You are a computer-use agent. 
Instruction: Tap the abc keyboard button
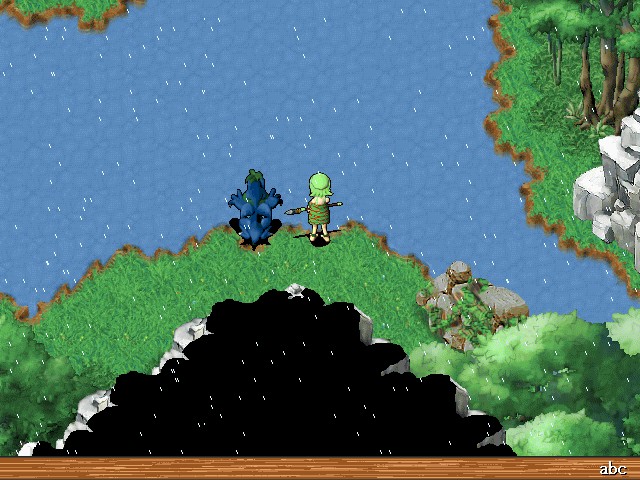[612, 469]
